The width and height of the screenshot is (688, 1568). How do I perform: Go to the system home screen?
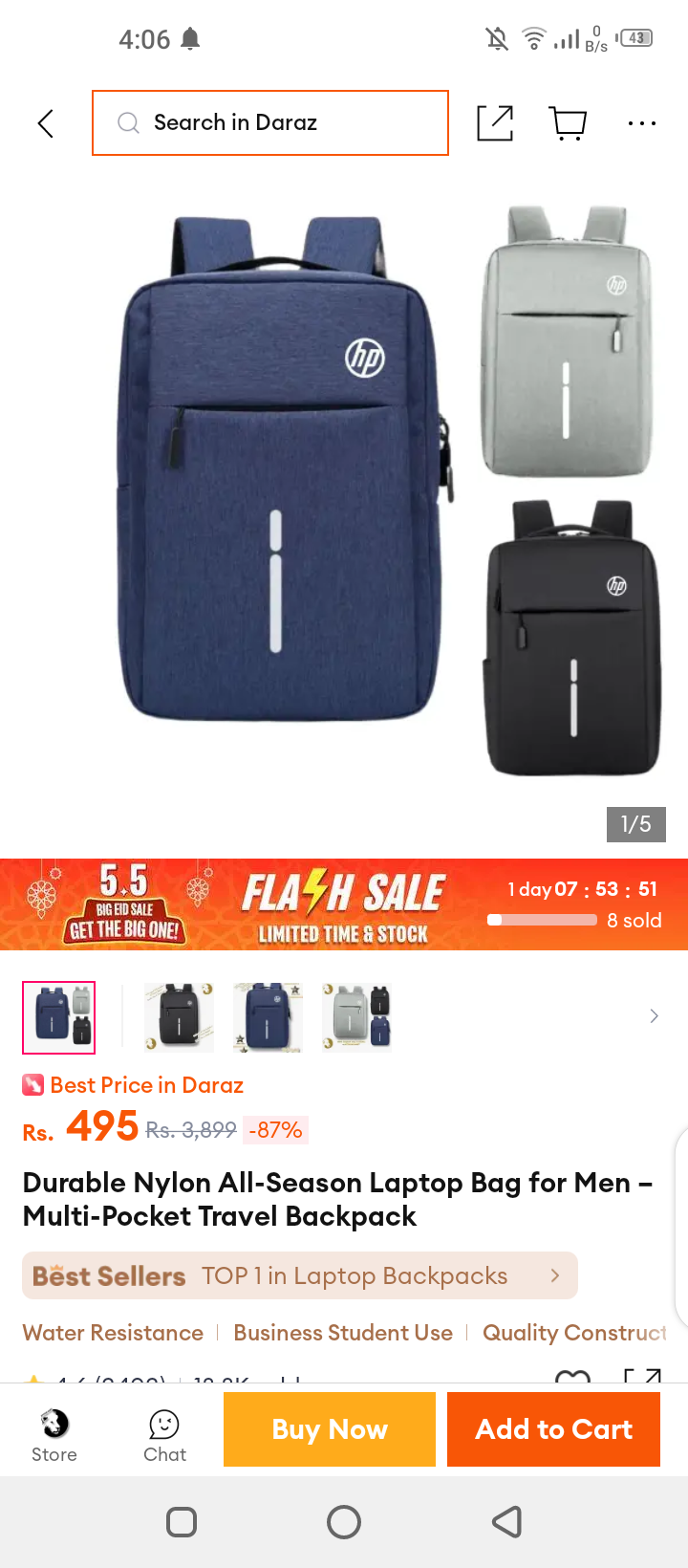[344, 1521]
